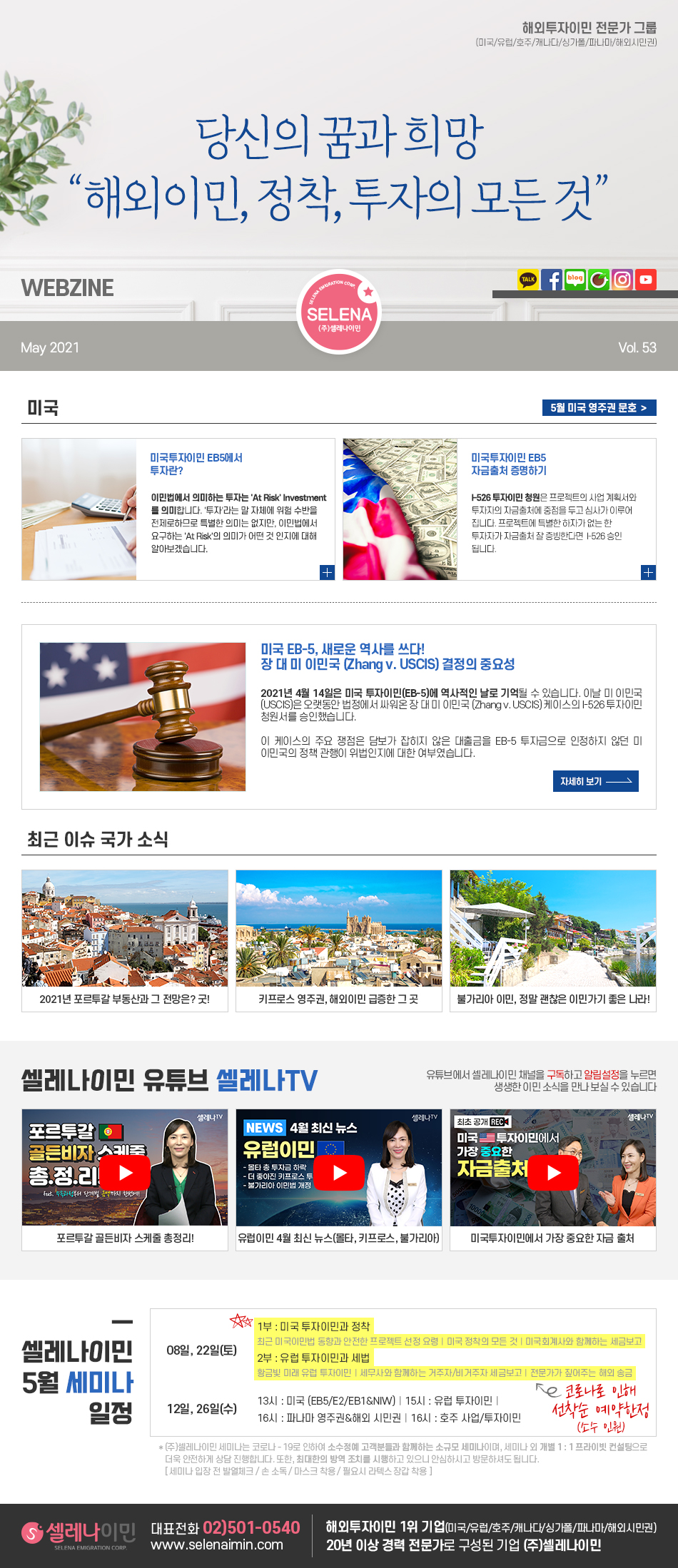
Task: Open the 불가리아 이민 article card
Action: pyautogui.click(x=553, y=940)
